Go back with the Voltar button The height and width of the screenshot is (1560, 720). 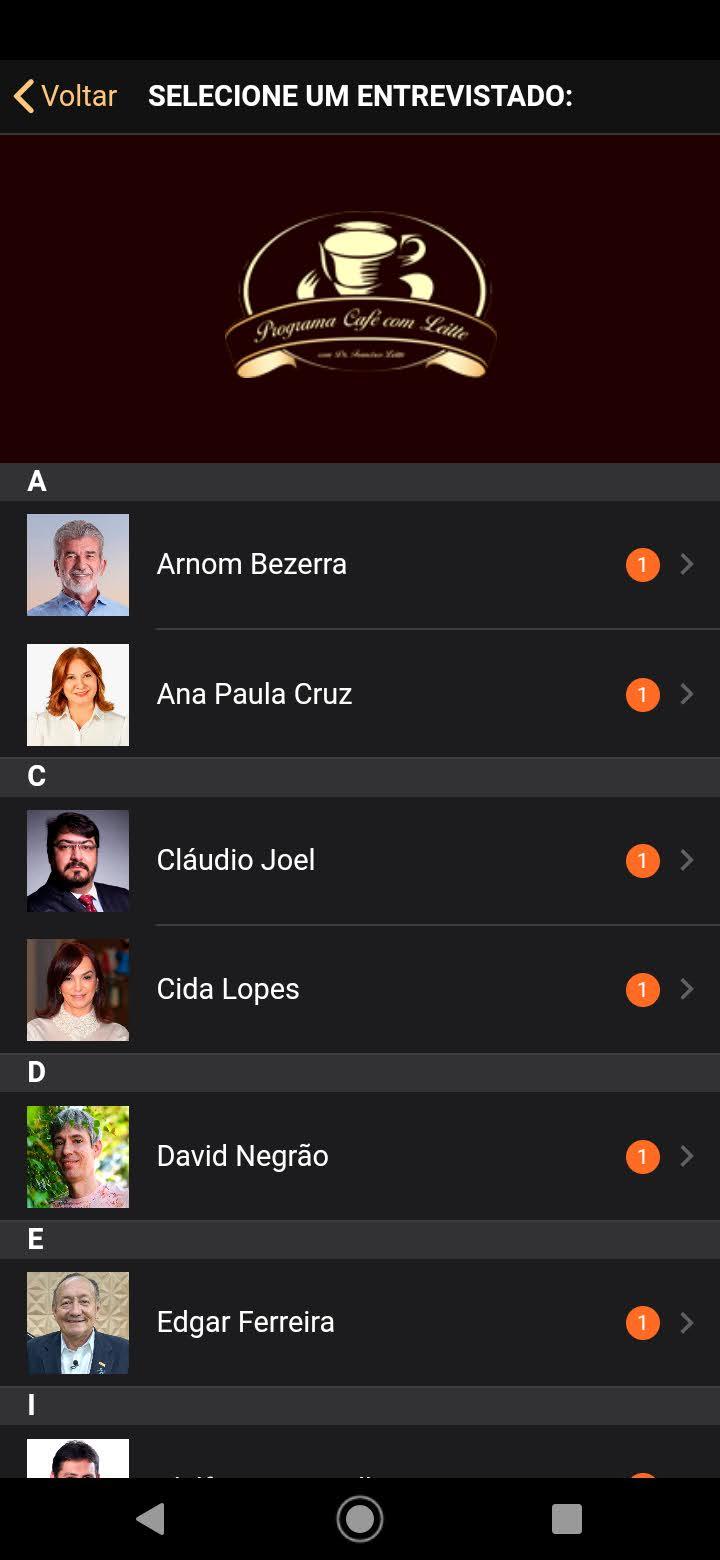(65, 96)
